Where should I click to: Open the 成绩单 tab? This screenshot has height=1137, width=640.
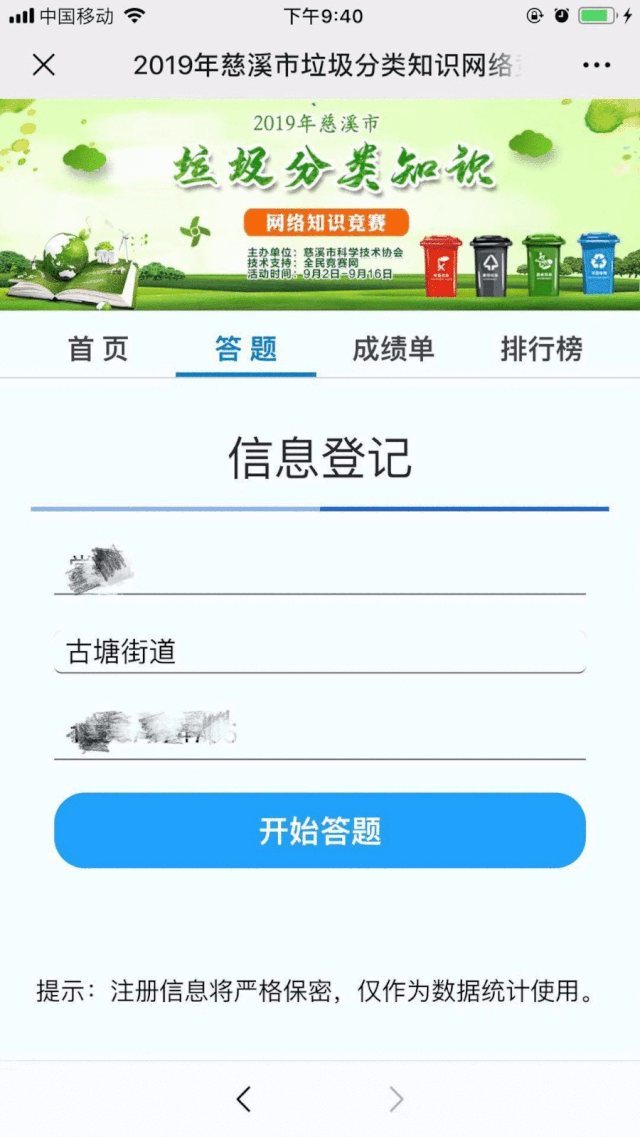click(393, 348)
